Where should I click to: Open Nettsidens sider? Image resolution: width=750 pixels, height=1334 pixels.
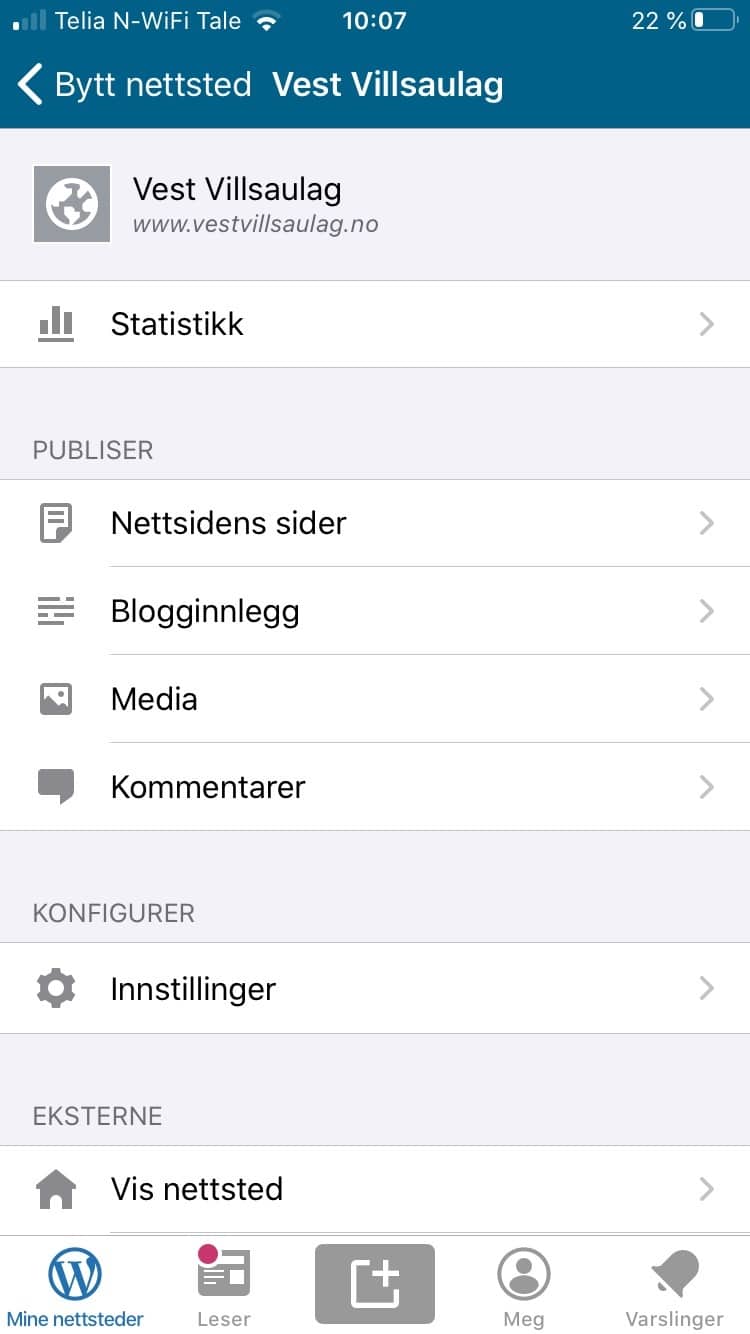pos(375,523)
